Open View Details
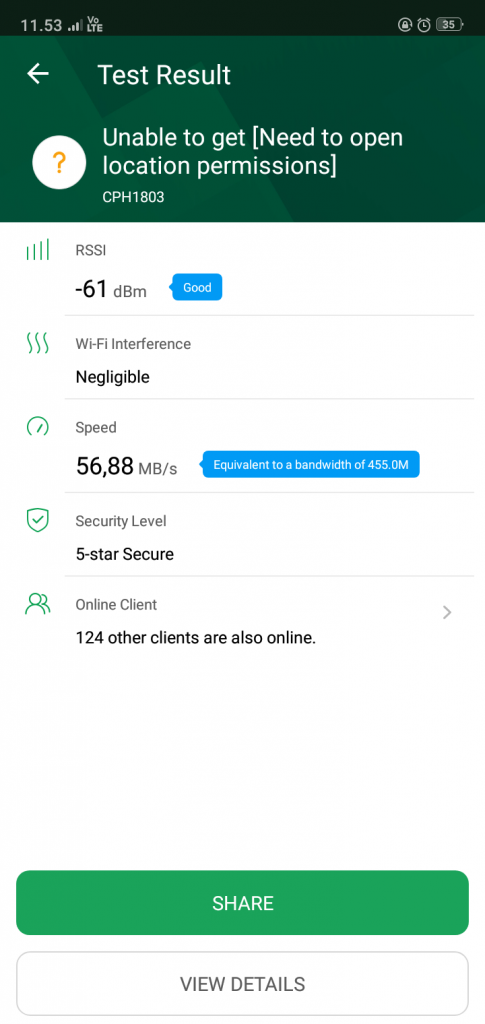This screenshot has height=1024, width=485. [242, 984]
